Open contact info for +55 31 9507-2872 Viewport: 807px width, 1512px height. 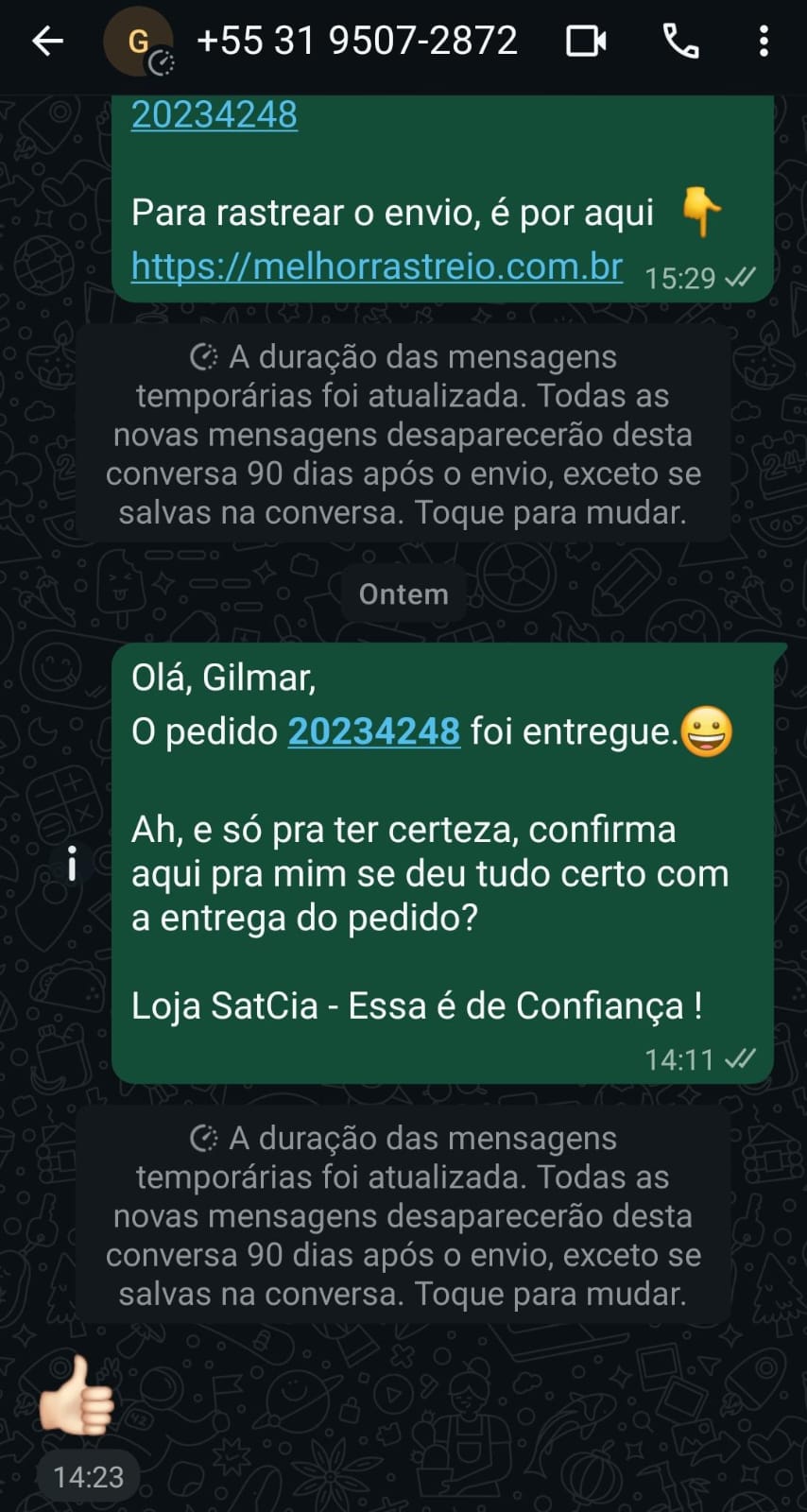356,41
